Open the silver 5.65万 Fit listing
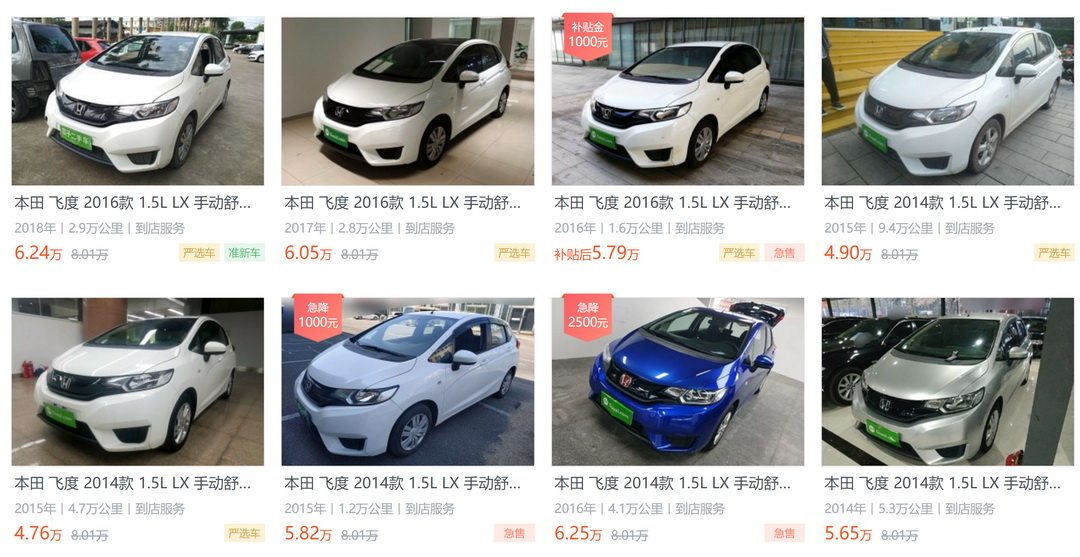The image size is (1080, 557). (x=947, y=381)
